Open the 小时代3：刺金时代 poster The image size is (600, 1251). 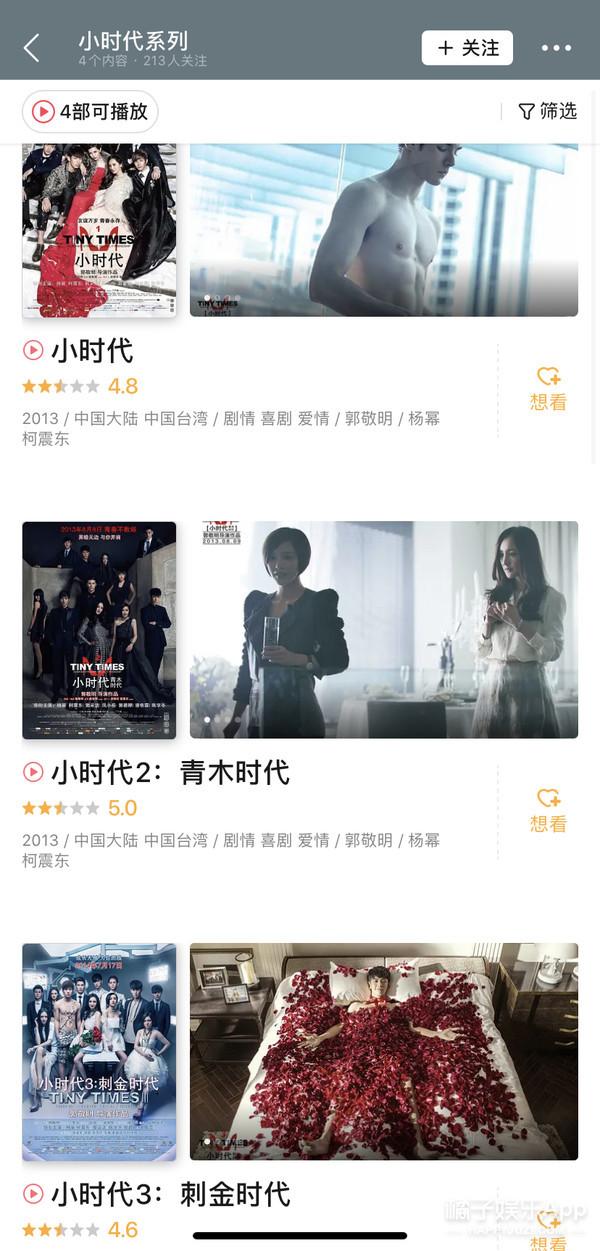point(99,1052)
